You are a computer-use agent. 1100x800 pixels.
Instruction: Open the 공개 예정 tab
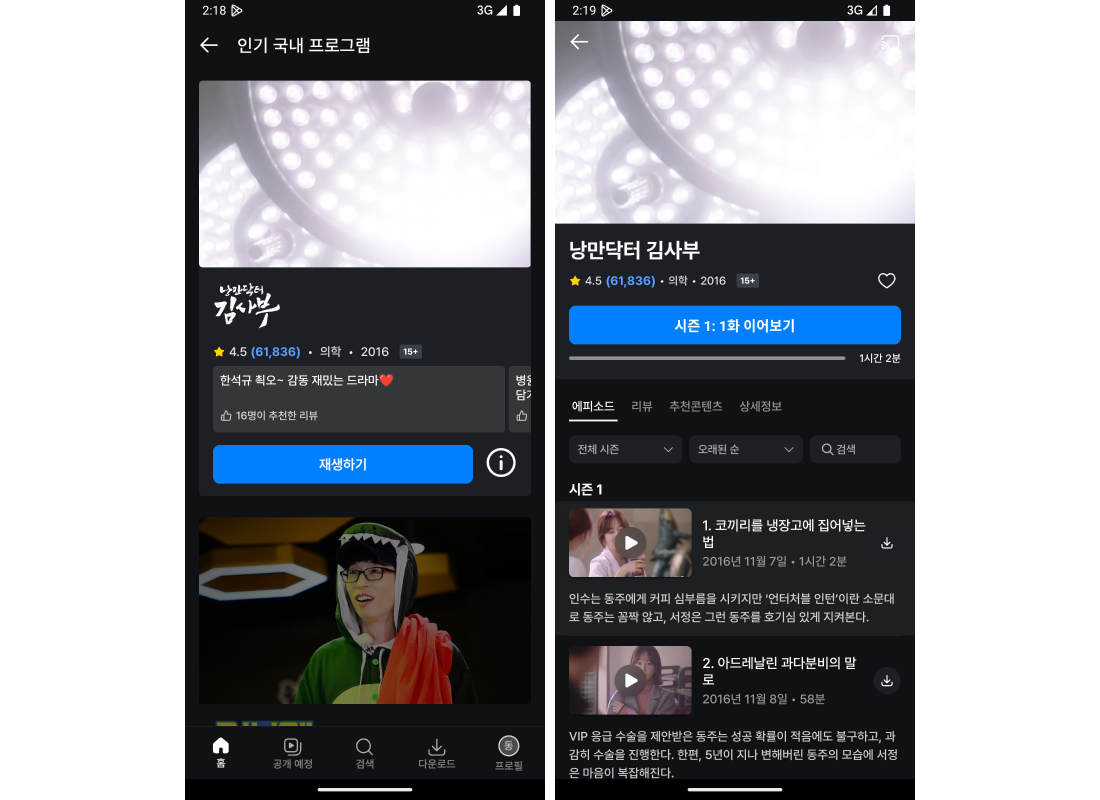(292, 752)
